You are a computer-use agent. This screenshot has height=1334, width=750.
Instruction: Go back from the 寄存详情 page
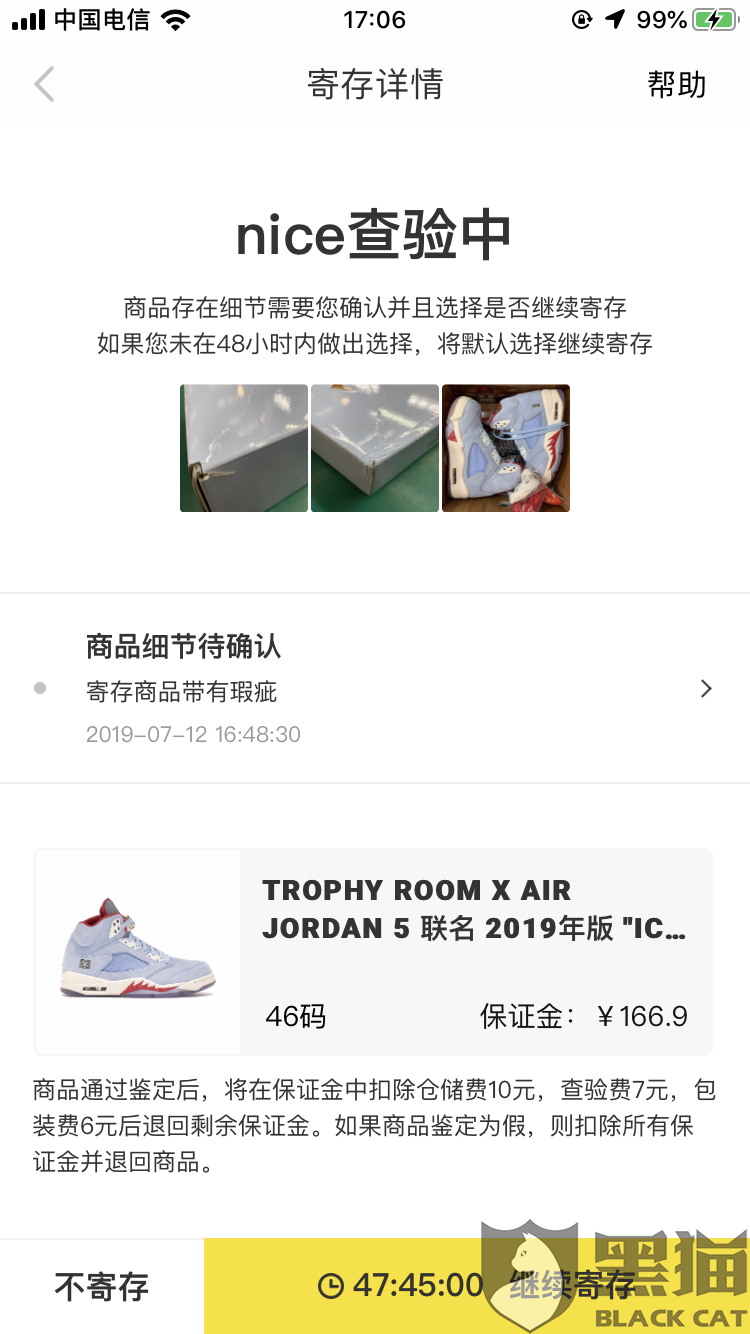pyautogui.click(x=44, y=85)
